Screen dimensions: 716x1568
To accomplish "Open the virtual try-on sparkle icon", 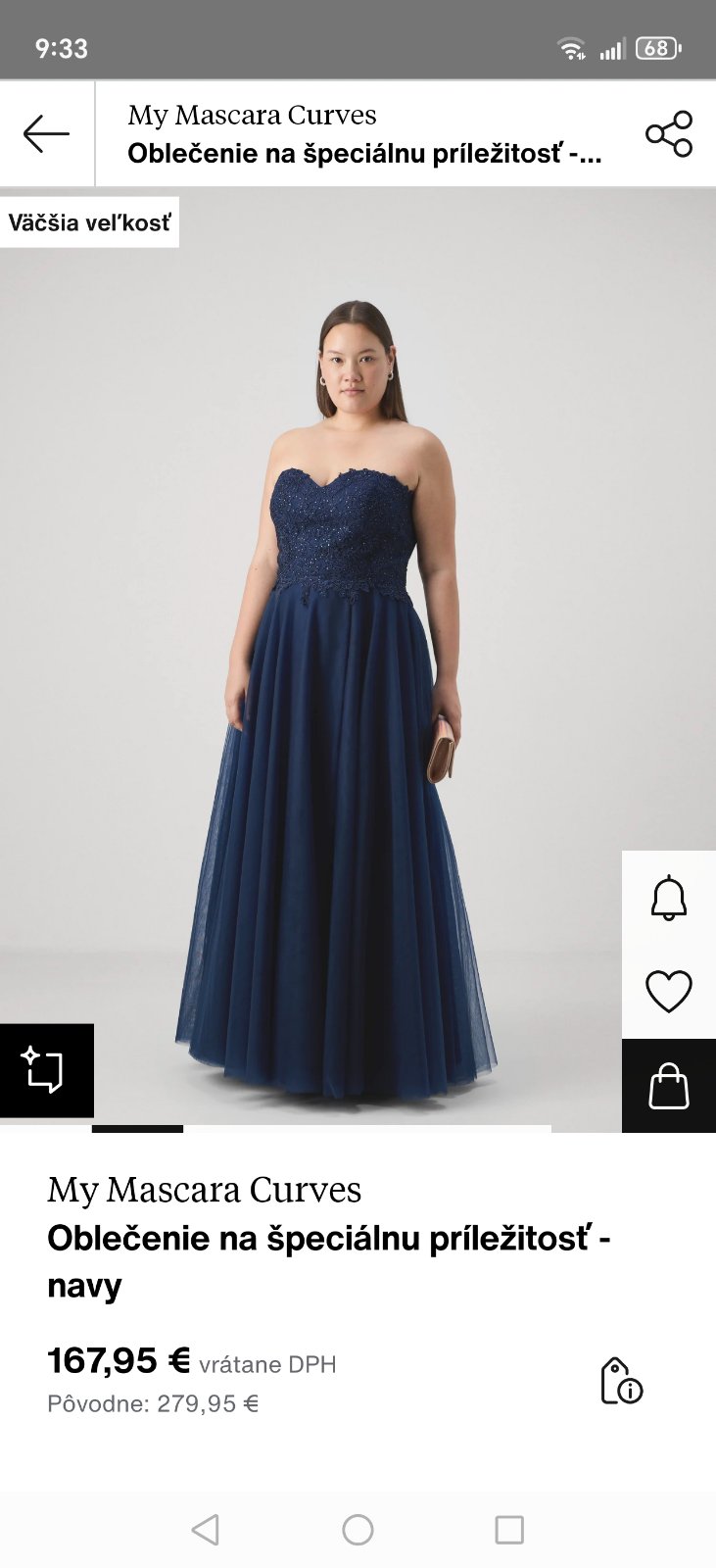I will 46,1070.
